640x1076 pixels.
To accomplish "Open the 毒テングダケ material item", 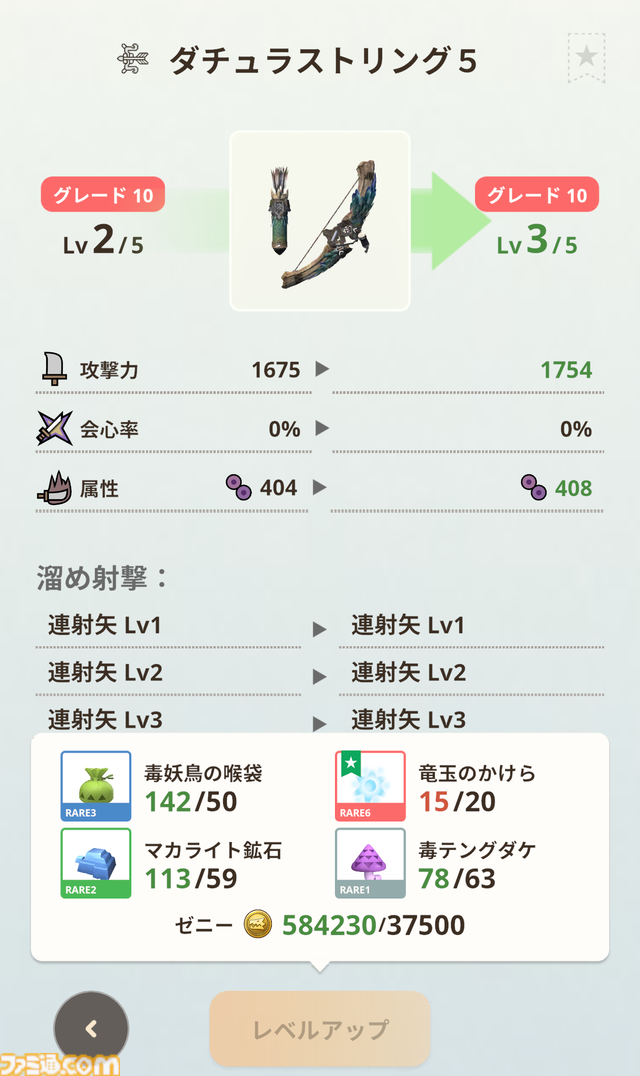I will click(369, 863).
